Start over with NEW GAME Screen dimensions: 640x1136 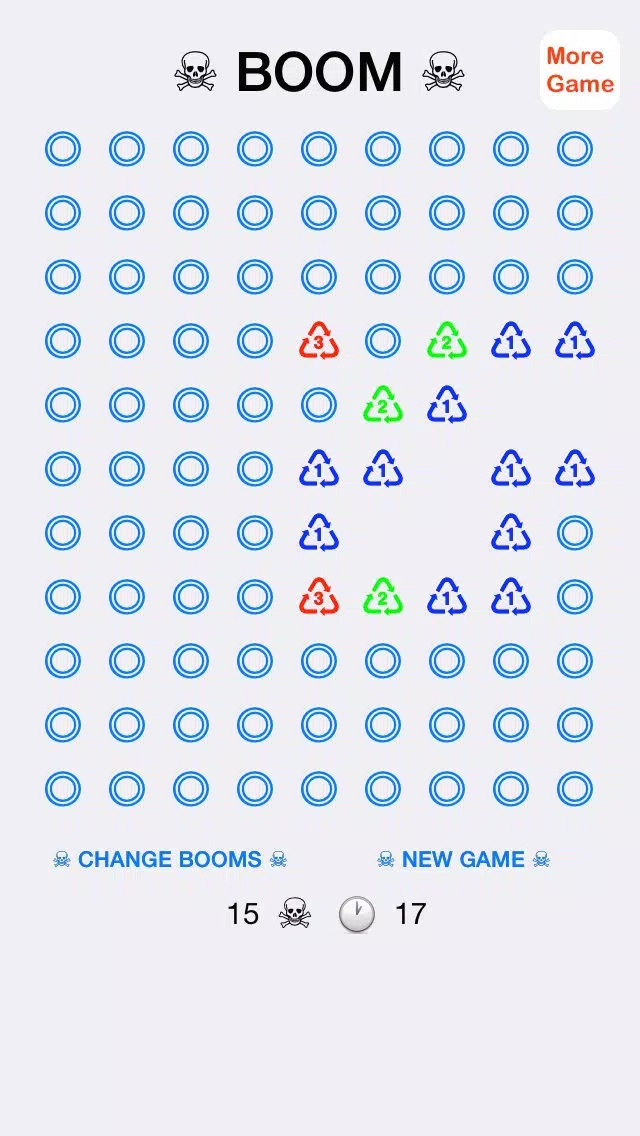pos(464,859)
